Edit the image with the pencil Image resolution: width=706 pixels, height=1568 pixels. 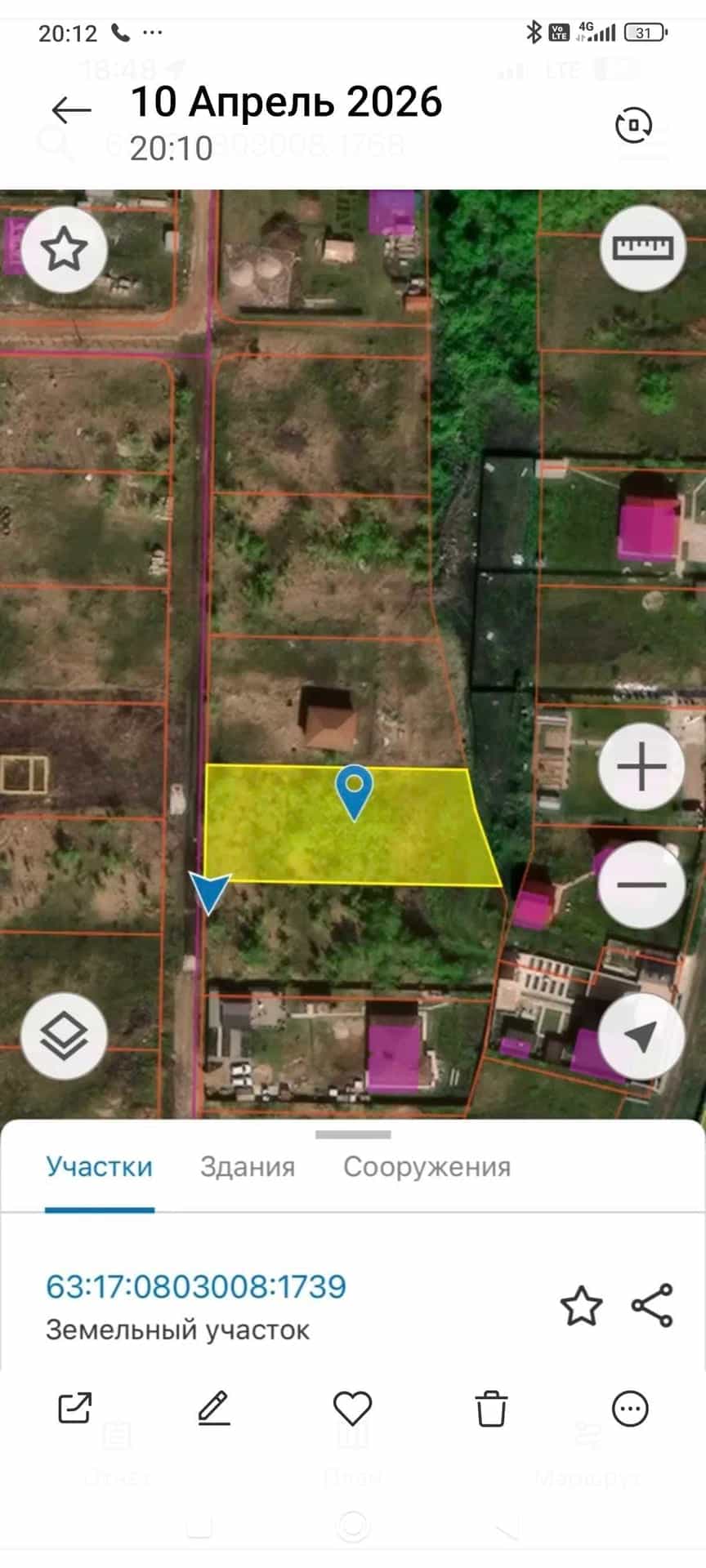[x=214, y=1408]
